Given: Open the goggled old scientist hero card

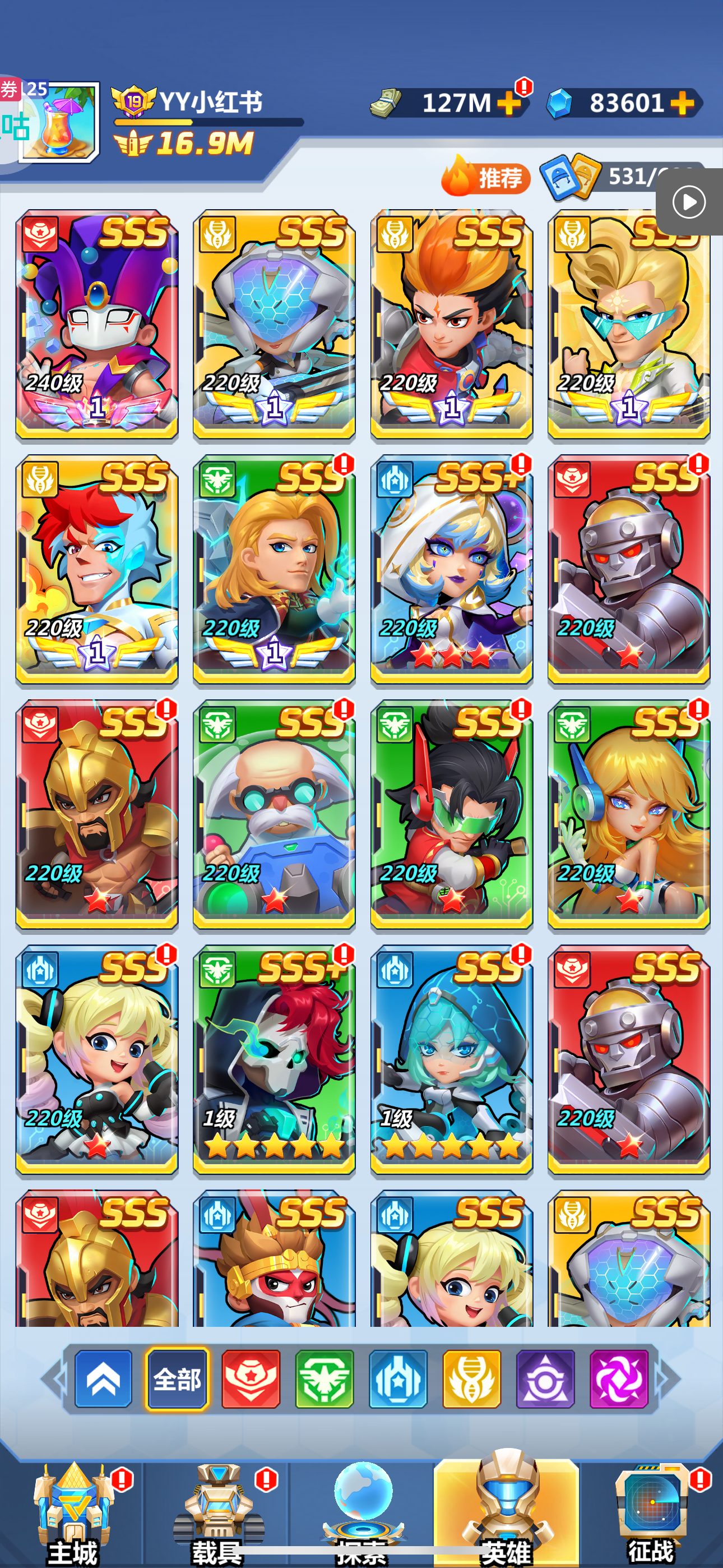Looking at the screenshot, I should click(274, 814).
